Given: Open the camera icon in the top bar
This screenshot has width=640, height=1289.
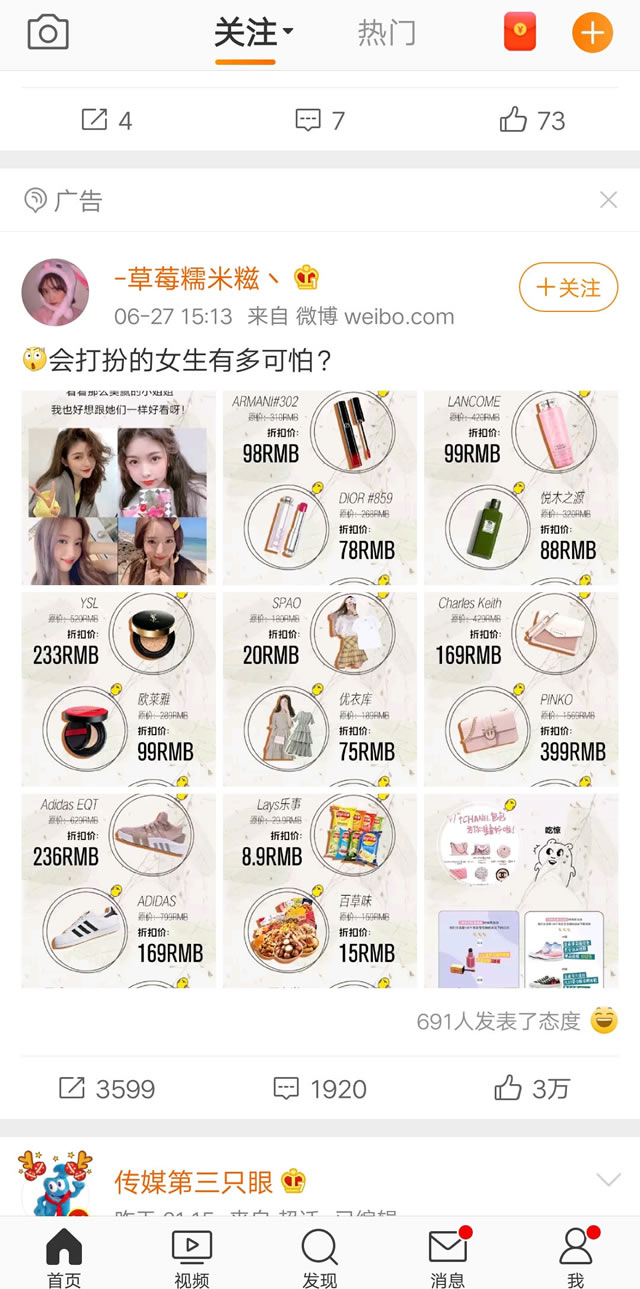Looking at the screenshot, I should point(48,33).
